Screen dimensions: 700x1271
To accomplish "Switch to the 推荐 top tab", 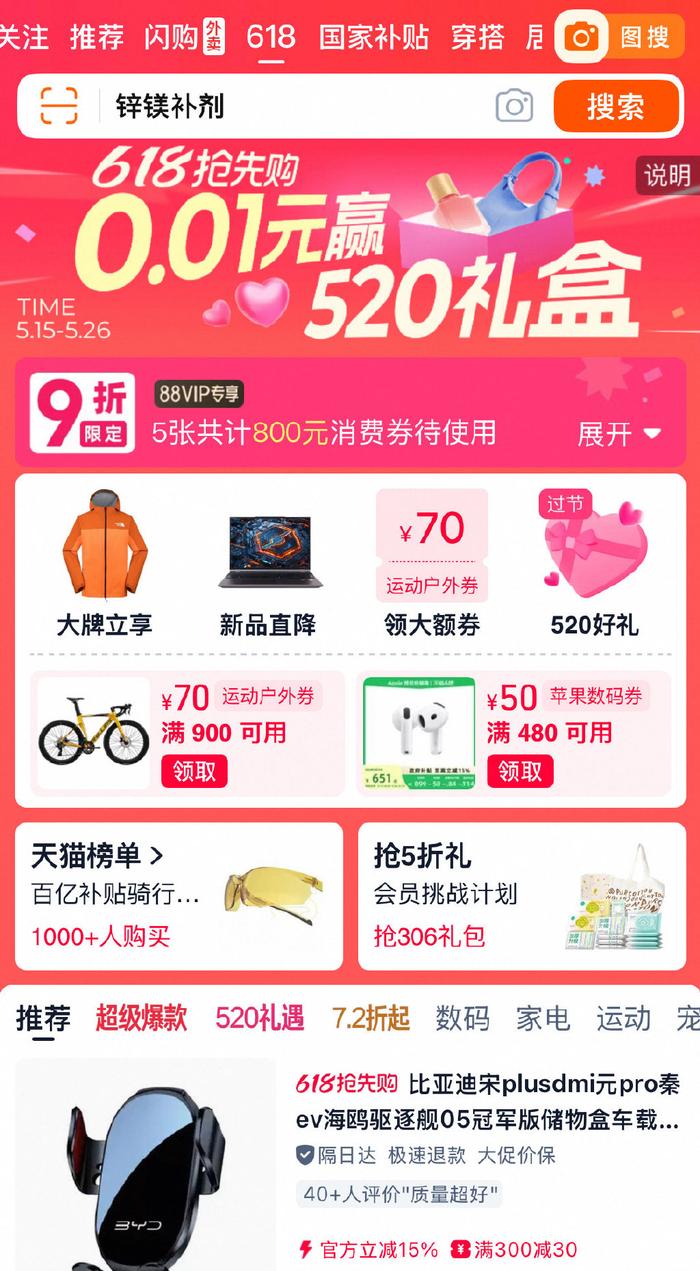I will coord(97,37).
